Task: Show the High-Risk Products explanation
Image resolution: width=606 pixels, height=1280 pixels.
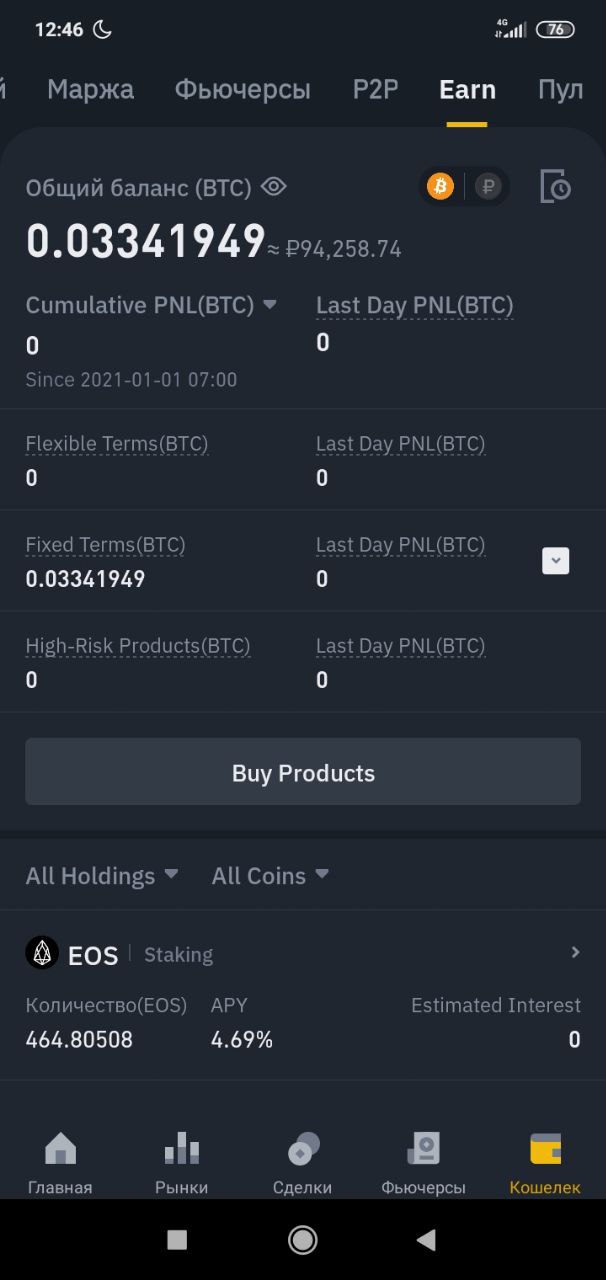Action: pyautogui.click(x=138, y=645)
